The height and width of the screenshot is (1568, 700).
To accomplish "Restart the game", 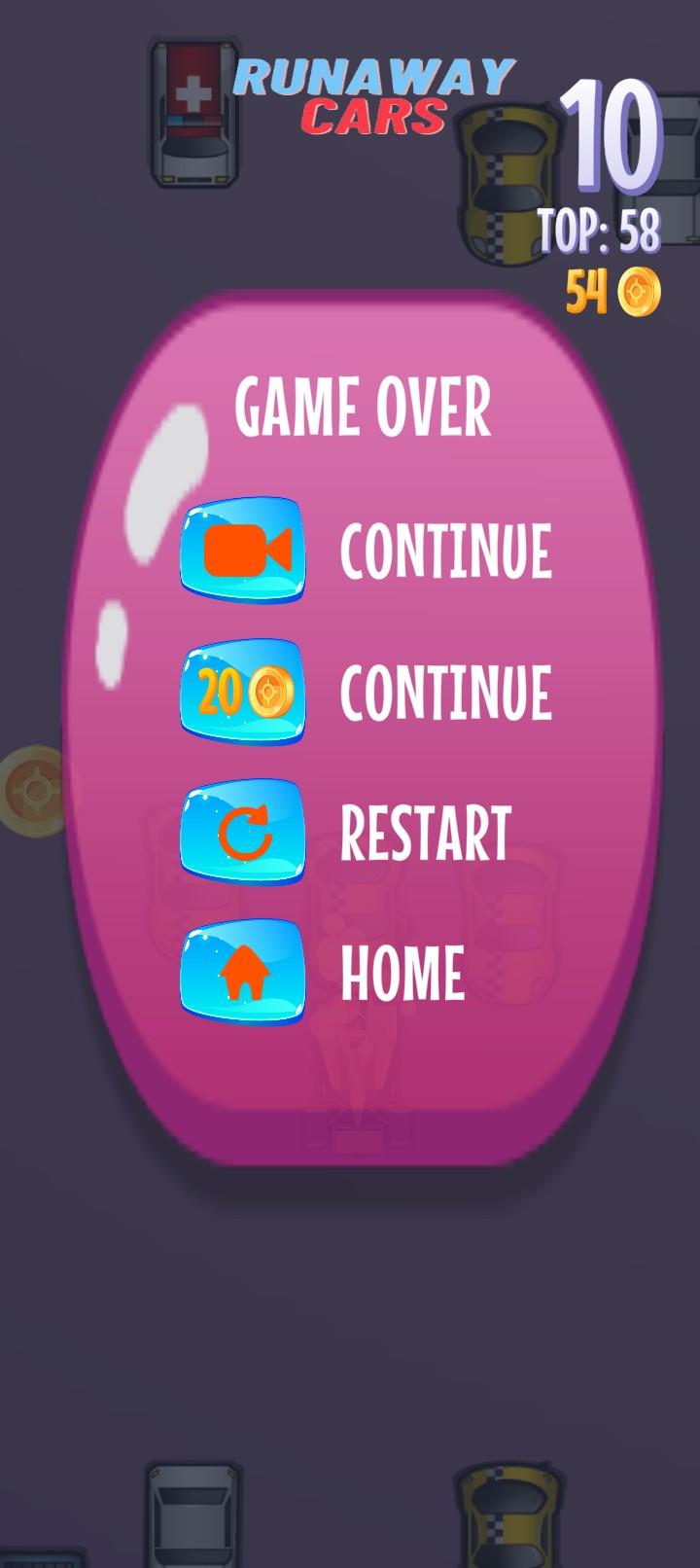I will [243, 833].
